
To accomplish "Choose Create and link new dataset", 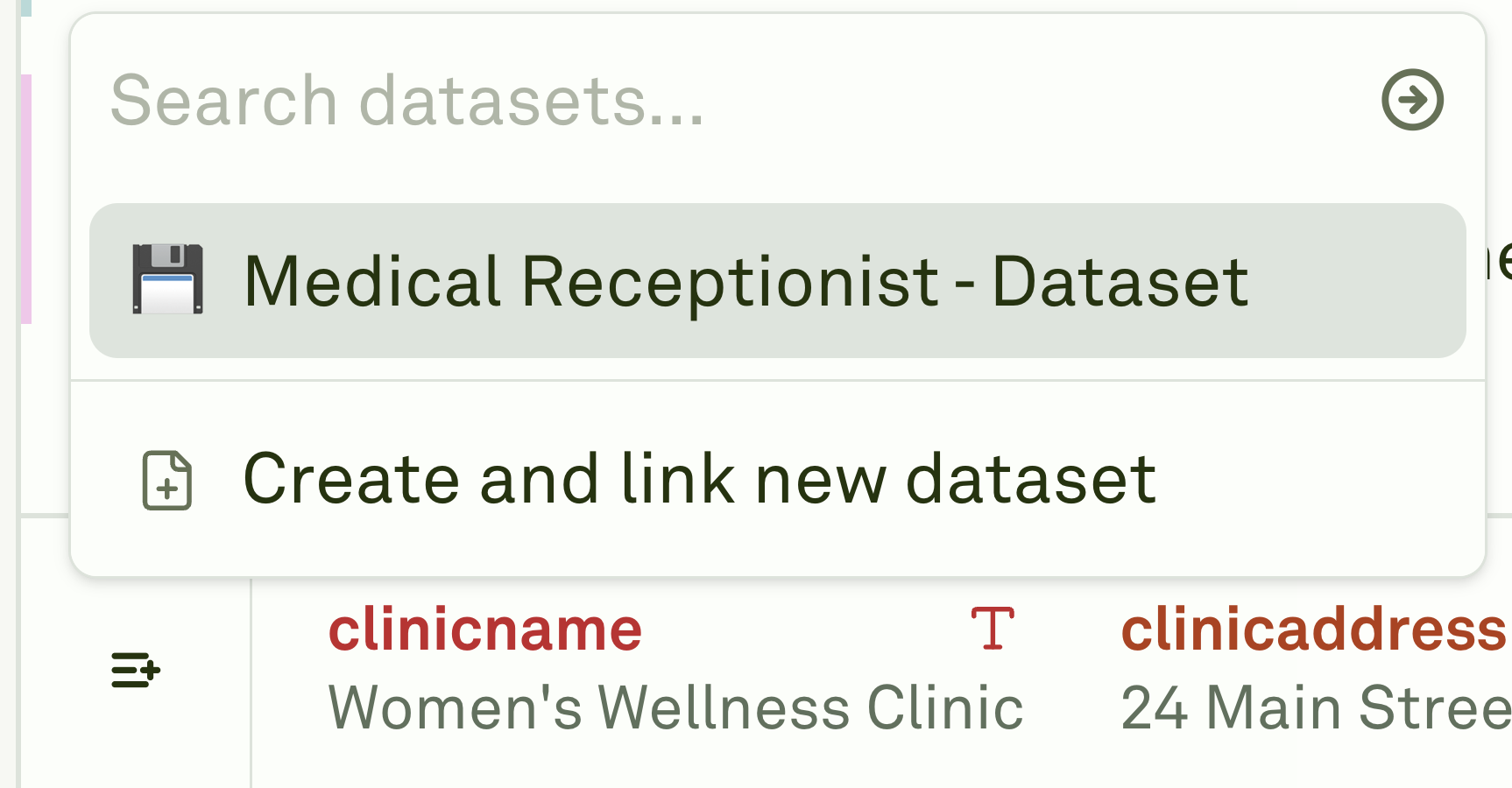I will pyautogui.click(x=699, y=479).
